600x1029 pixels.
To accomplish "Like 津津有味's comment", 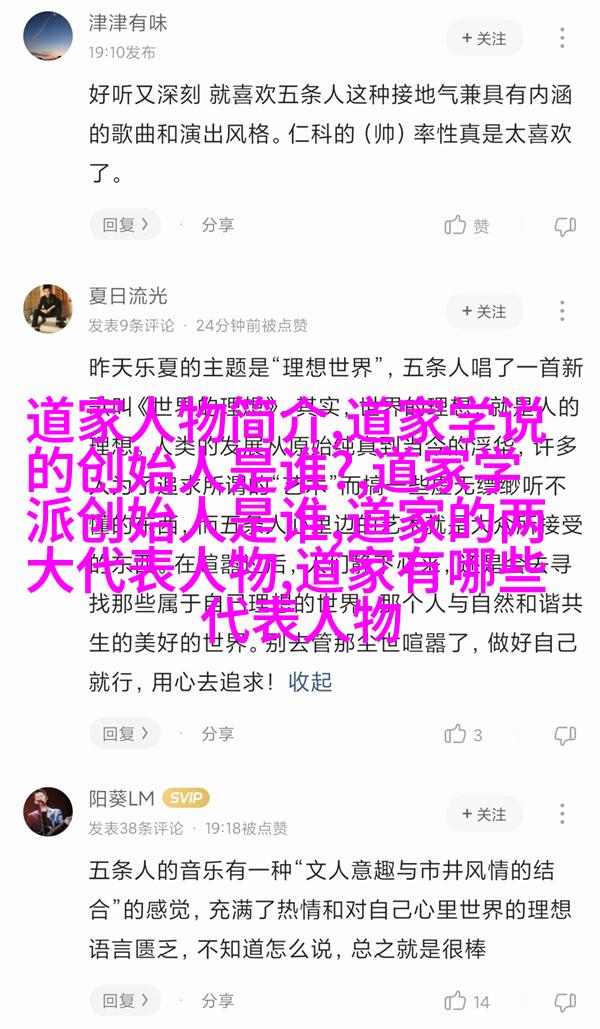I will [x=467, y=226].
